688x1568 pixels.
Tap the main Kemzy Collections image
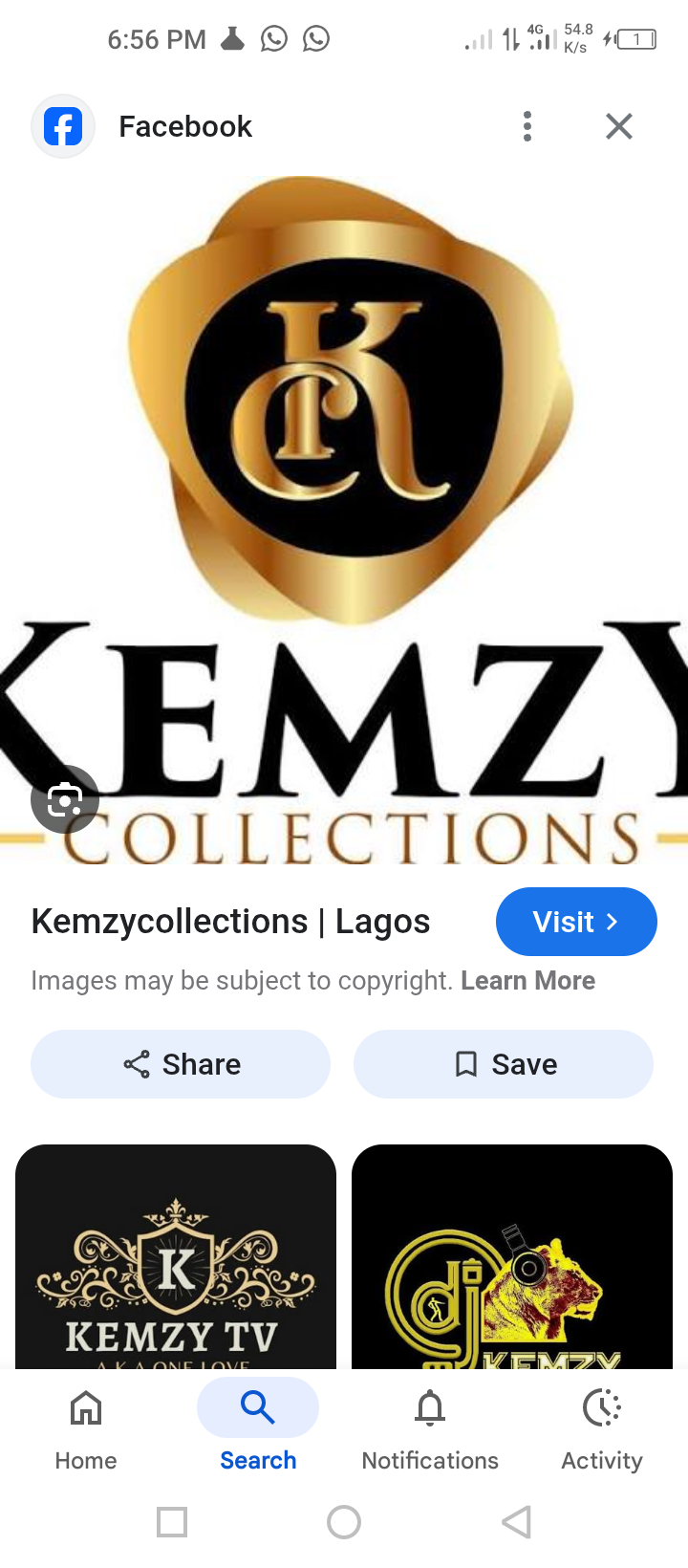[344, 478]
